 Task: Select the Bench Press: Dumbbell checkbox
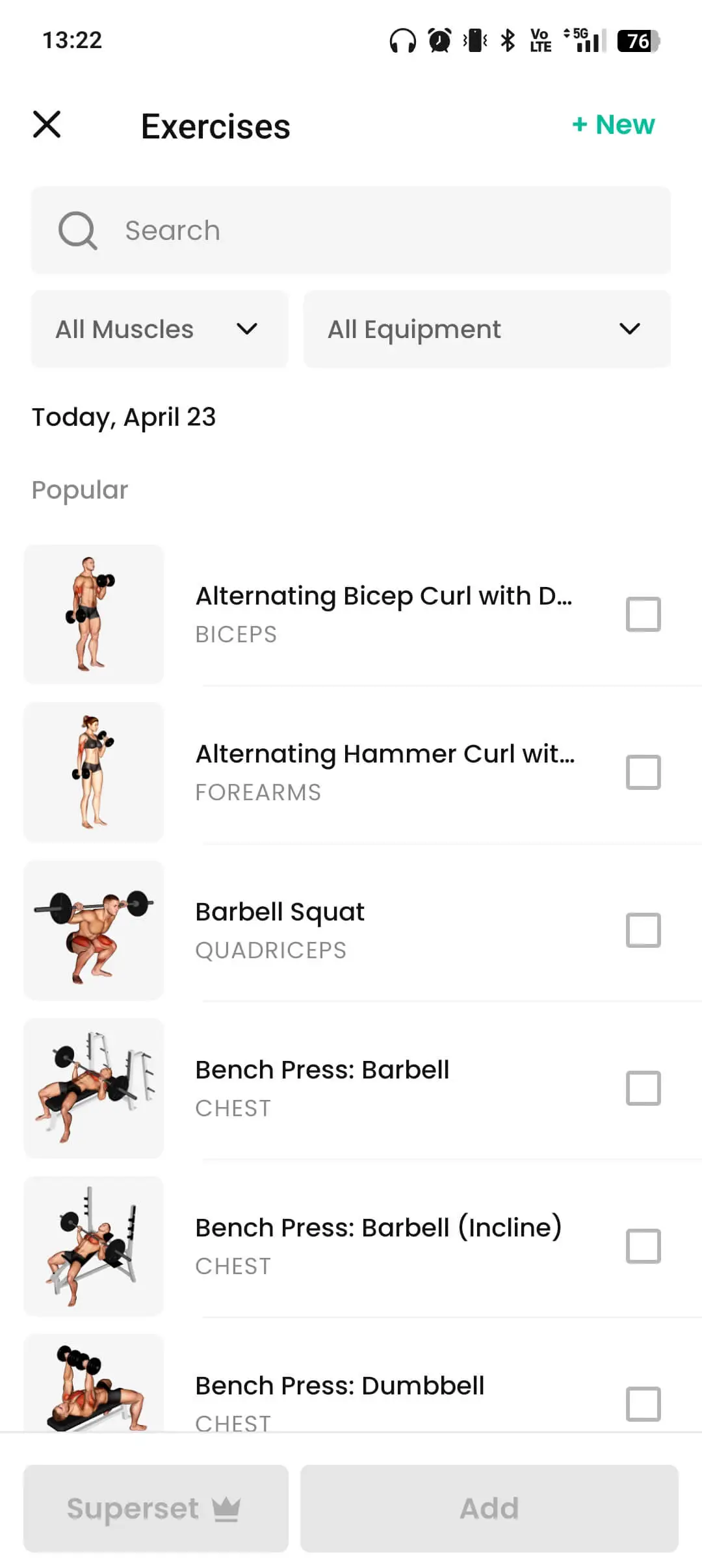[x=643, y=1404]
